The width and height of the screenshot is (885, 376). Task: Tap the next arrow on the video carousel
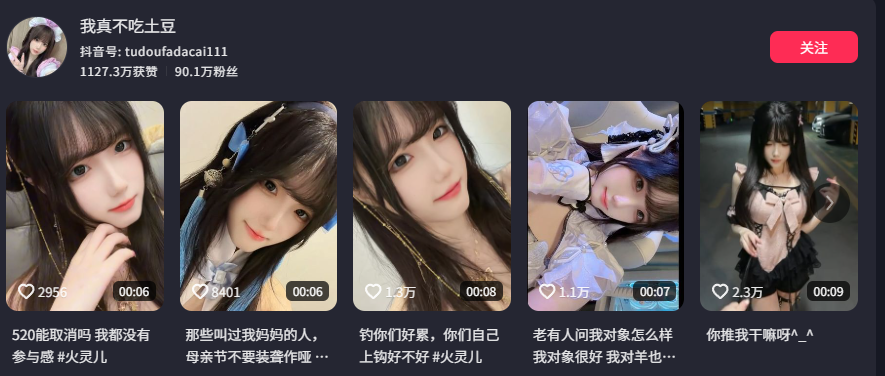[831, 203]
